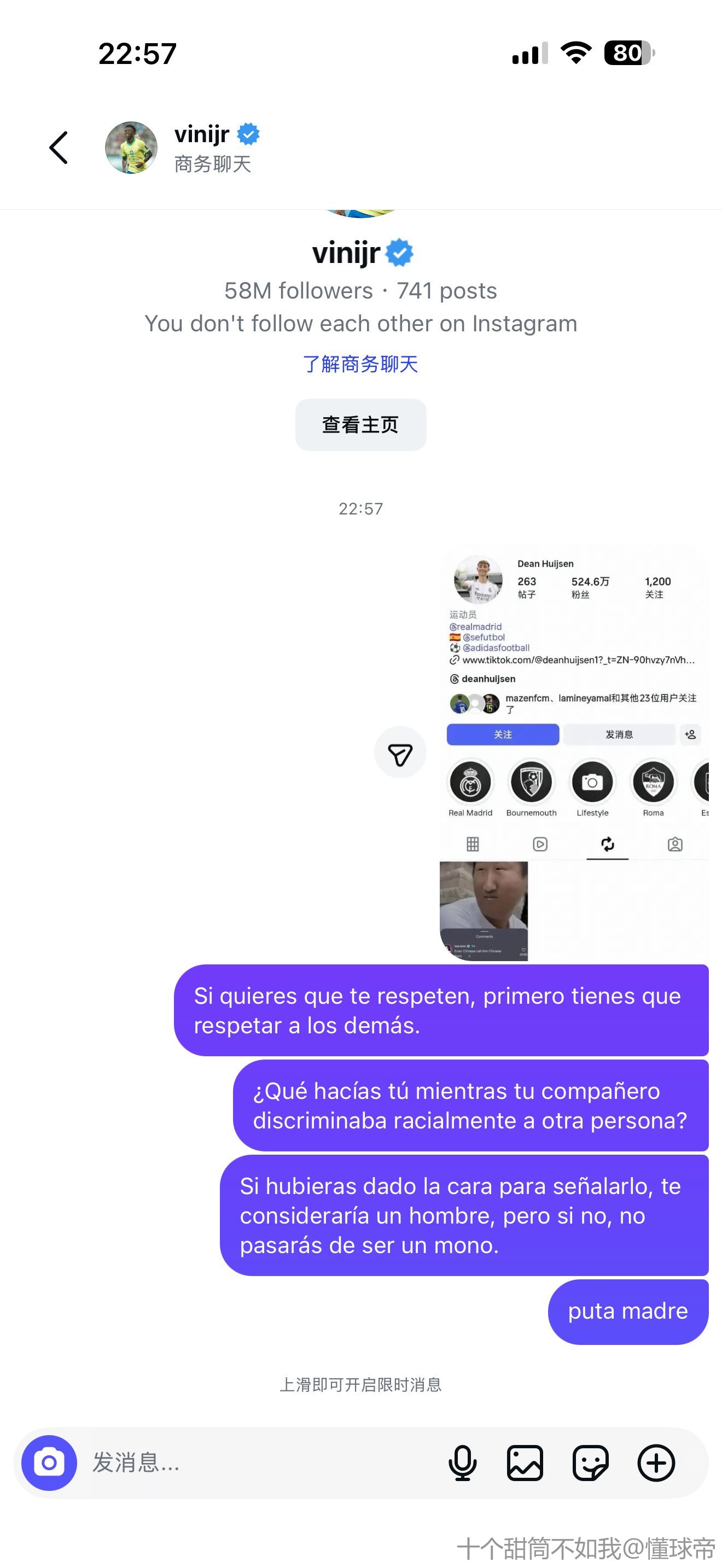Open the photo gallery picker
This screenshot has height=1568, width=722.
(525, 1462)
